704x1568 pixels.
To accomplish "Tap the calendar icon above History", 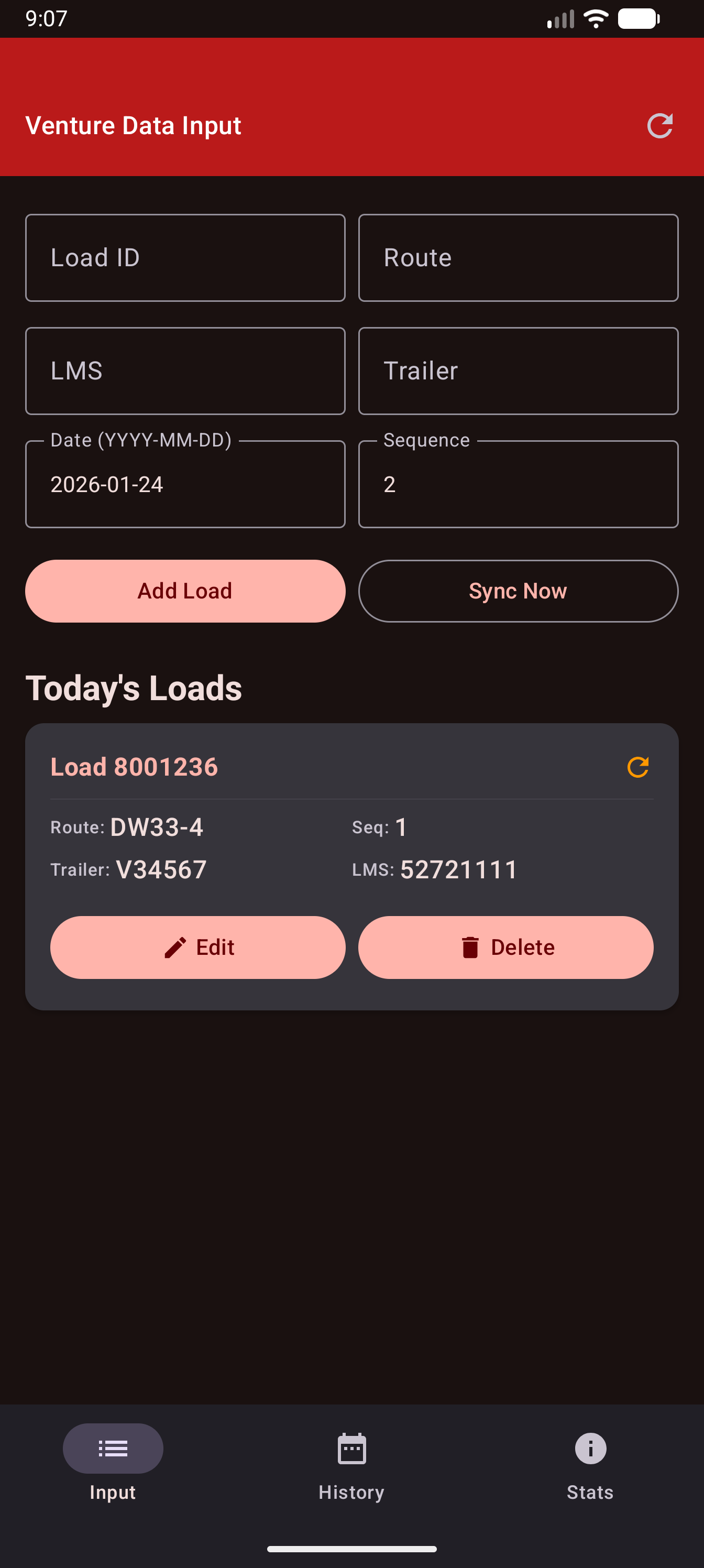I will 351,1449.
